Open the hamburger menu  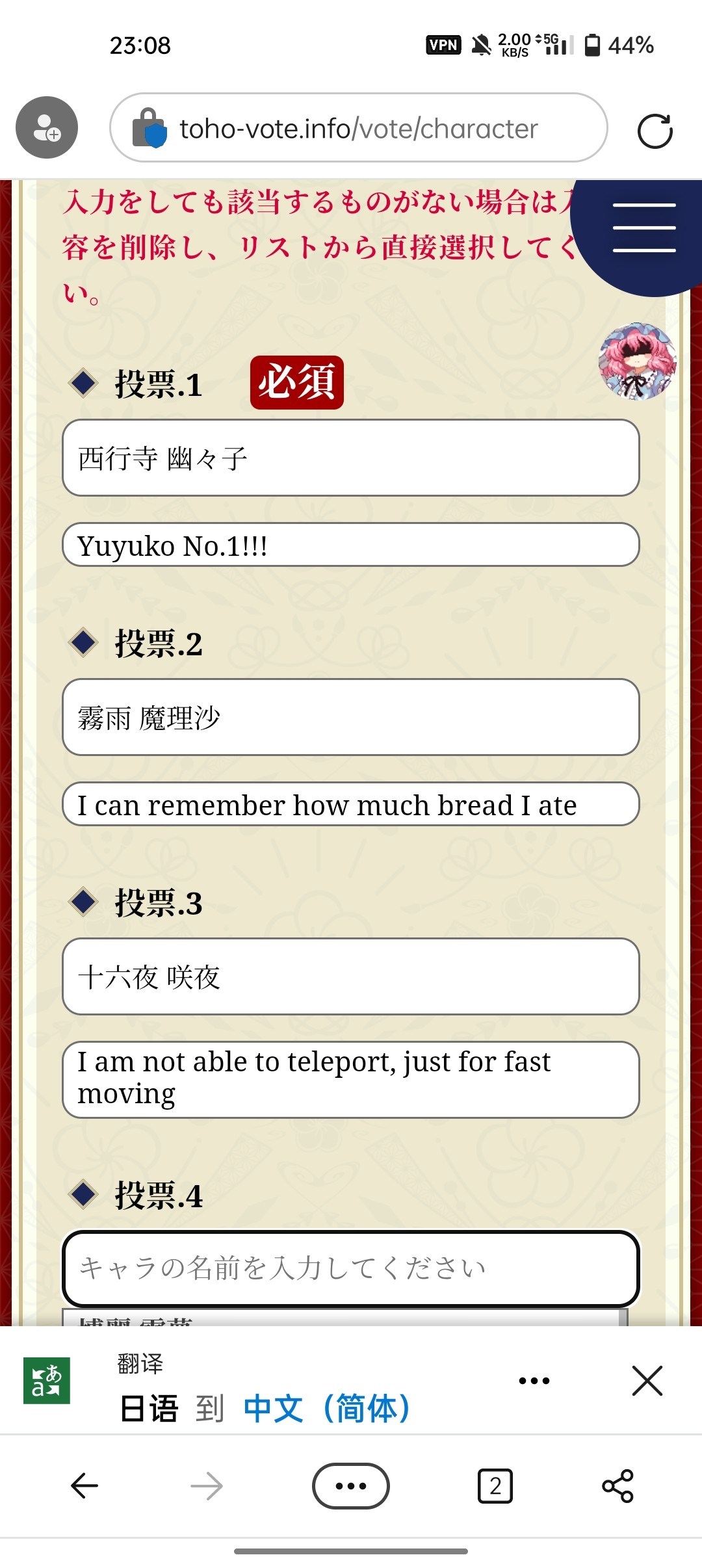point(643,228)
